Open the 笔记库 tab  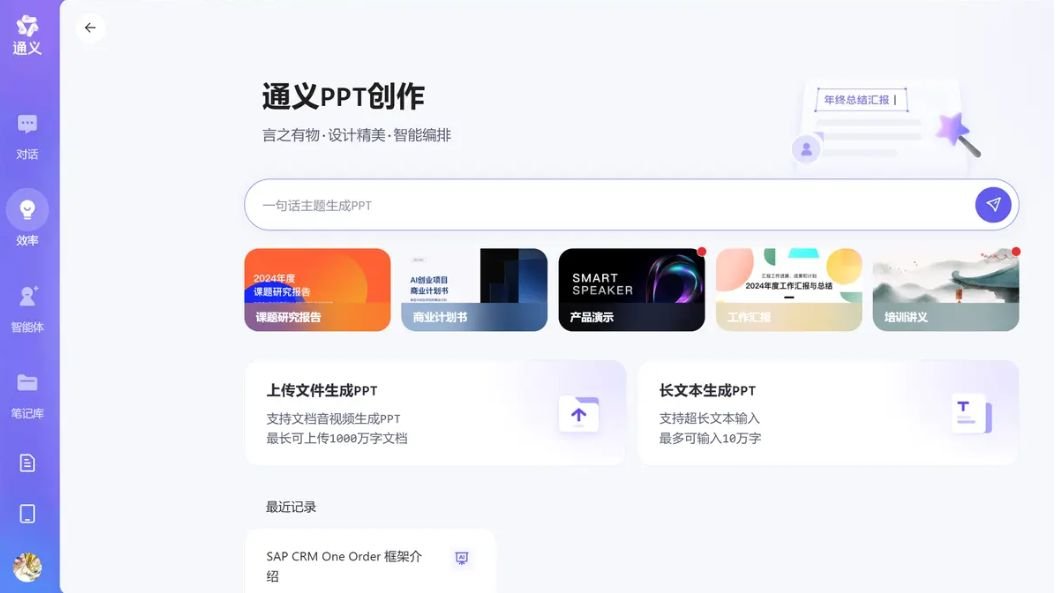point(27,394)
